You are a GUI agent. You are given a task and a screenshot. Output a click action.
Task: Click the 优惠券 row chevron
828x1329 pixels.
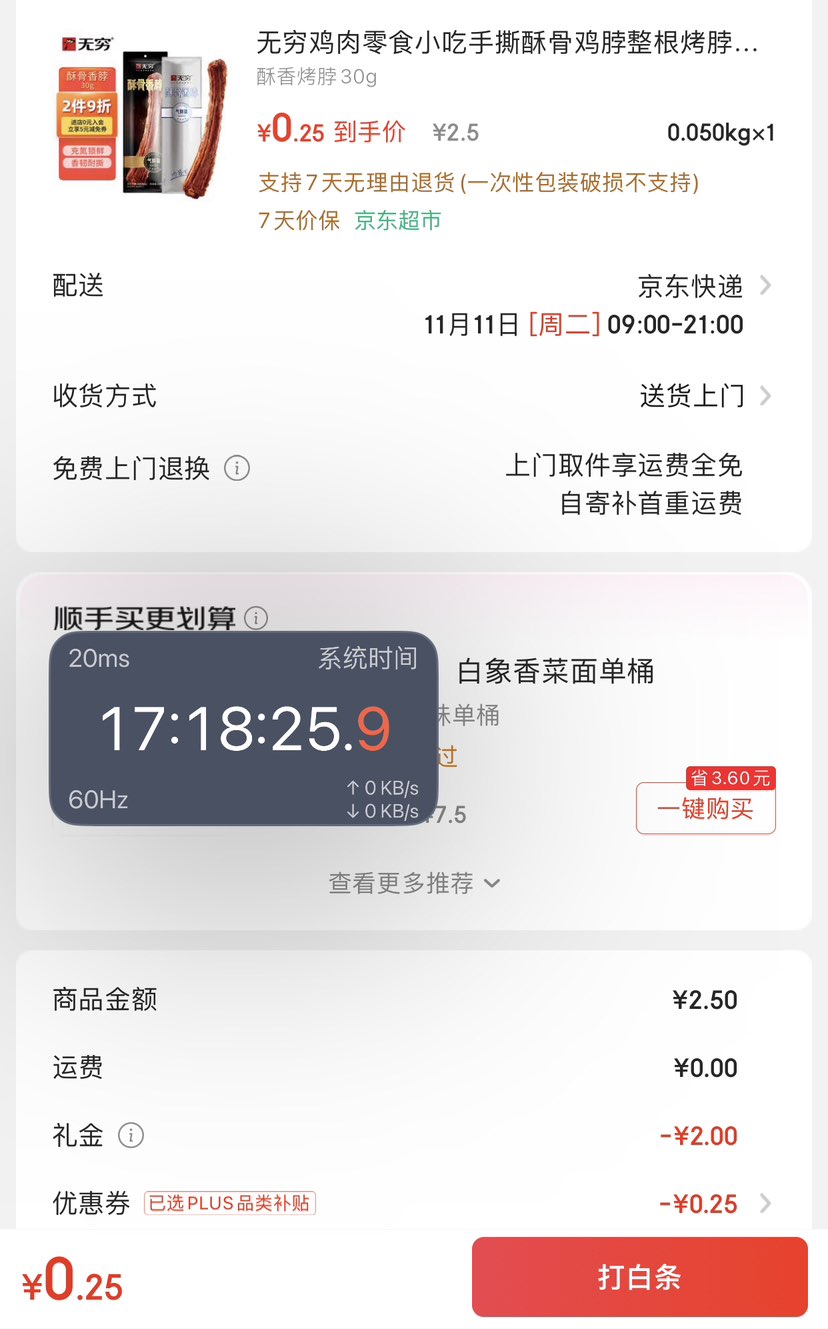(765, 1203)
